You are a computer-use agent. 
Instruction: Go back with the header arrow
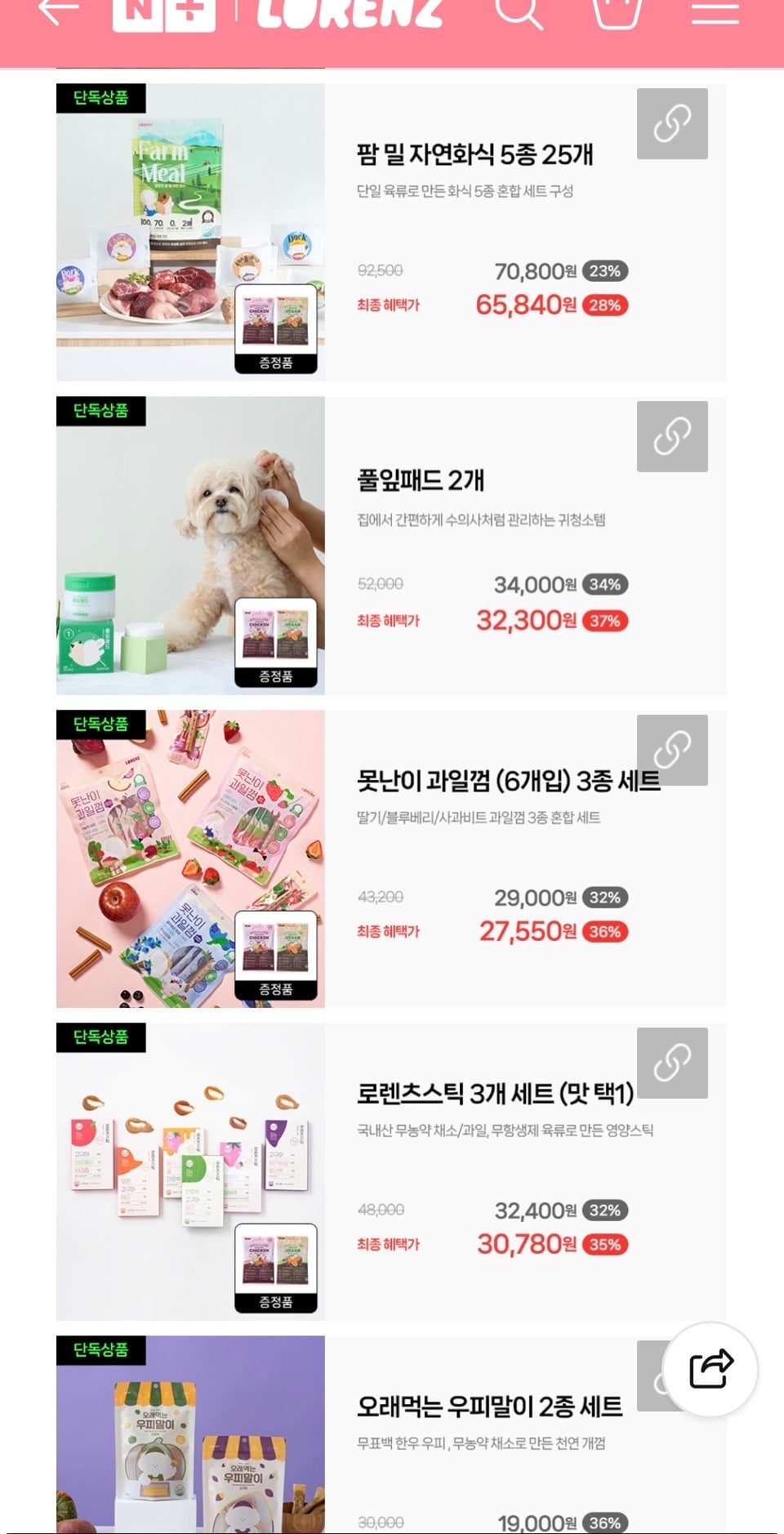tap(59, 10)
